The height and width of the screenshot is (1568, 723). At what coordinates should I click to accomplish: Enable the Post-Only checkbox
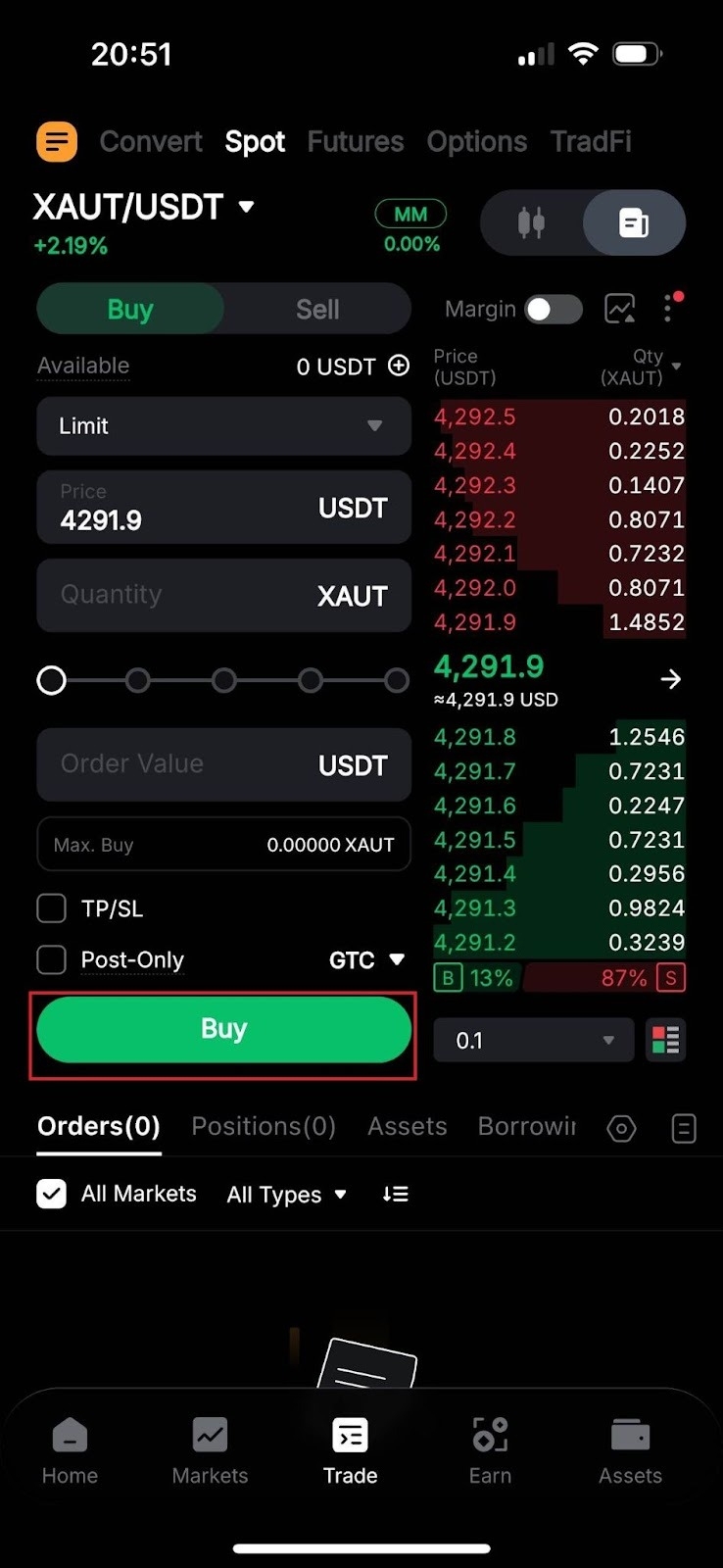click(51, 960)
